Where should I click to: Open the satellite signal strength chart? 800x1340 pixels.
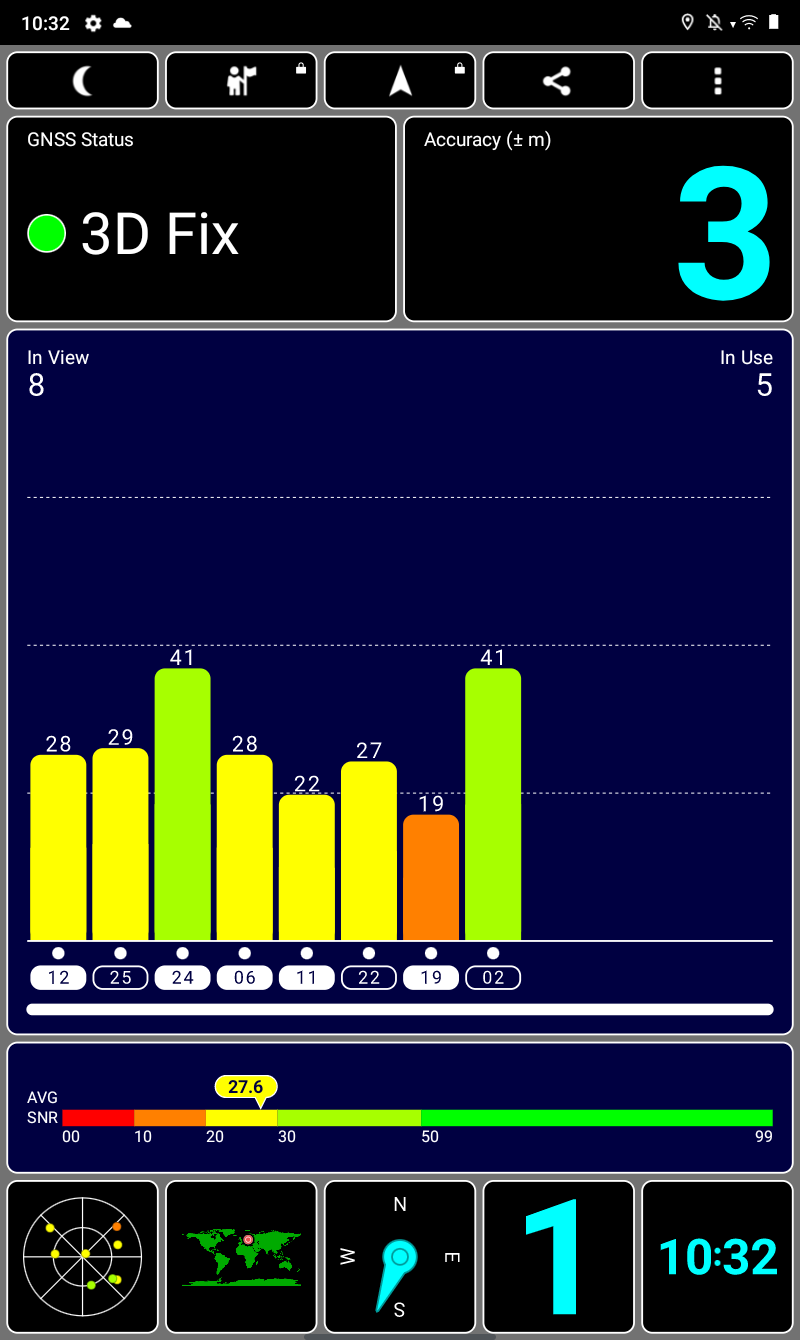(x=400, y=680)
